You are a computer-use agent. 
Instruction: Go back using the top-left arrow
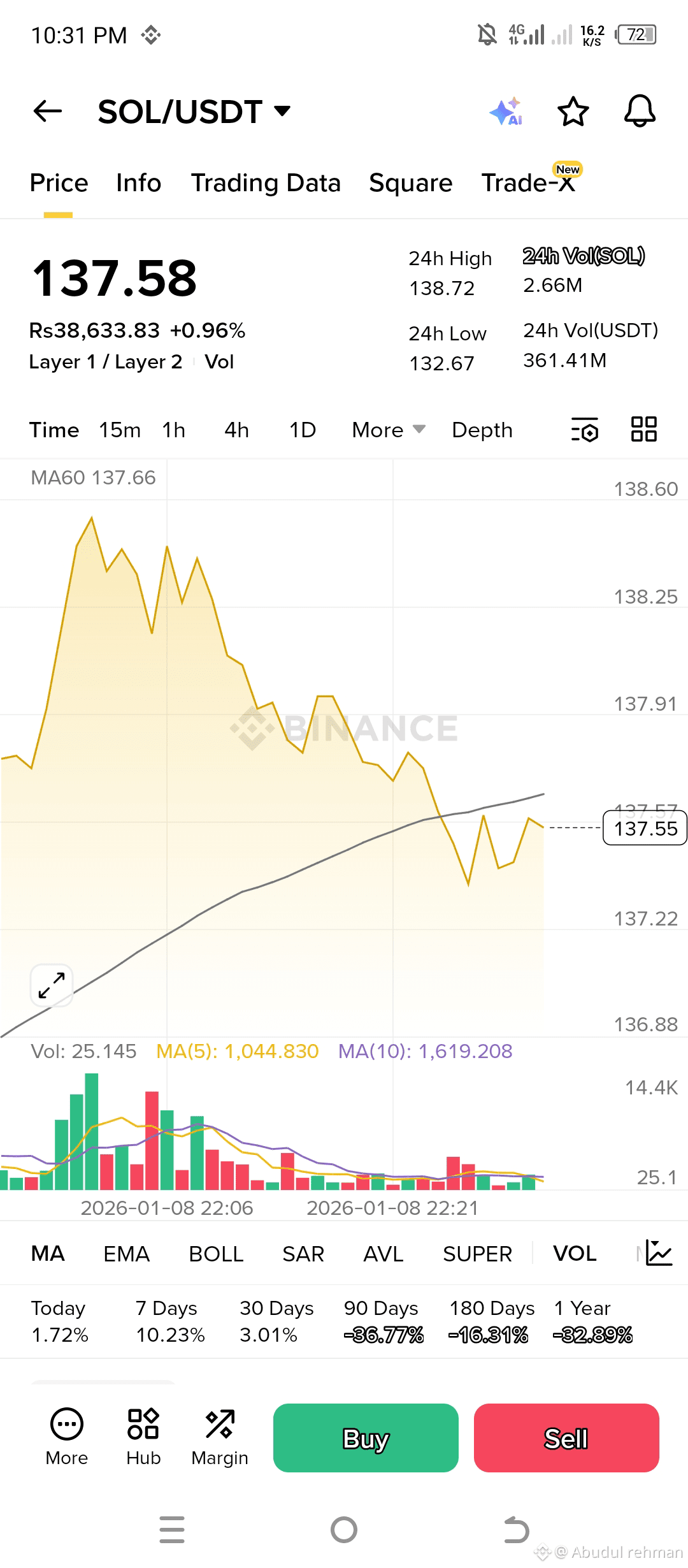[x=48, y=111]
